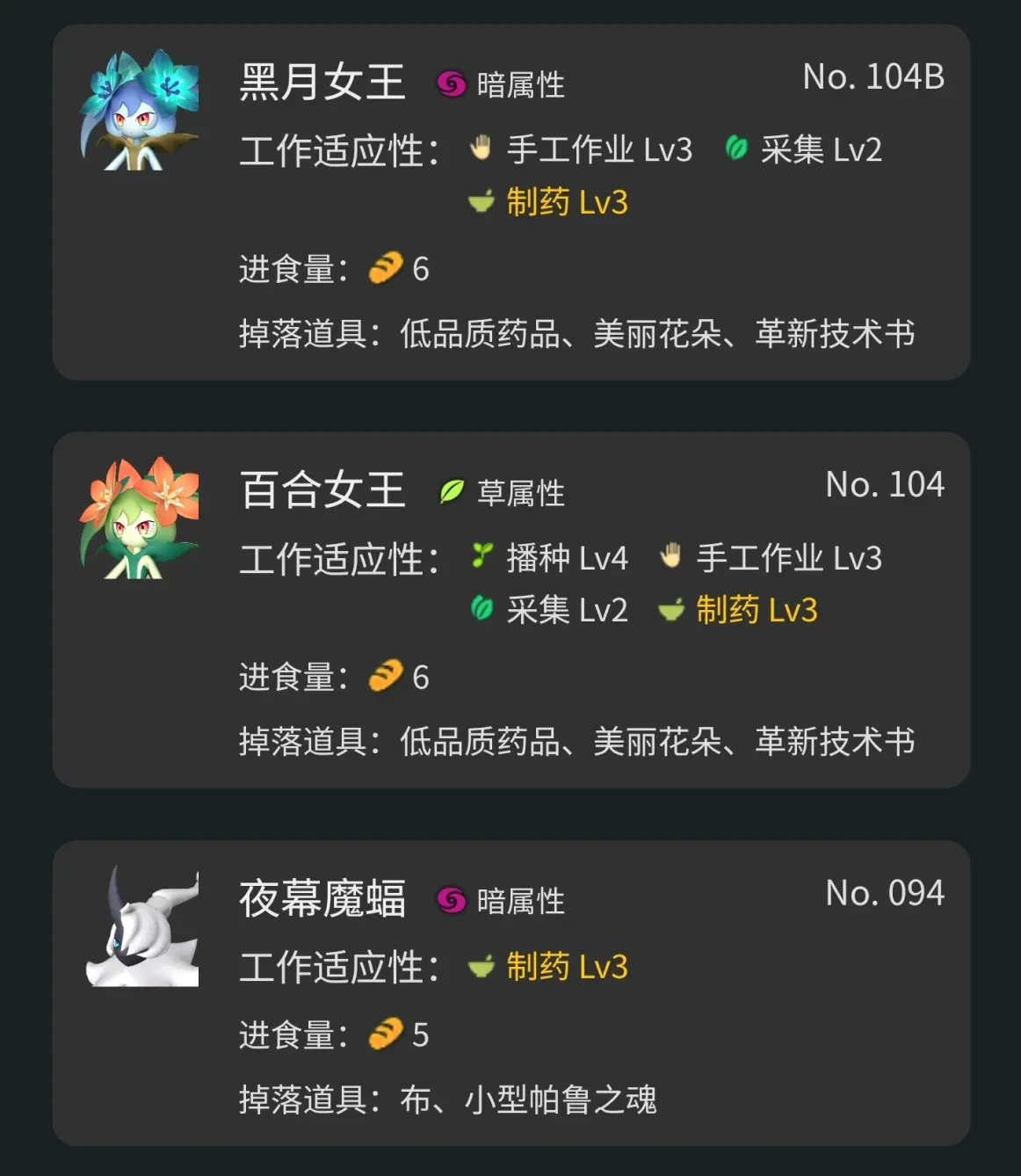1021x1176 pixels.
Task: Open the 百合女王 No. 104 card
Action: (x=510, y=610)
